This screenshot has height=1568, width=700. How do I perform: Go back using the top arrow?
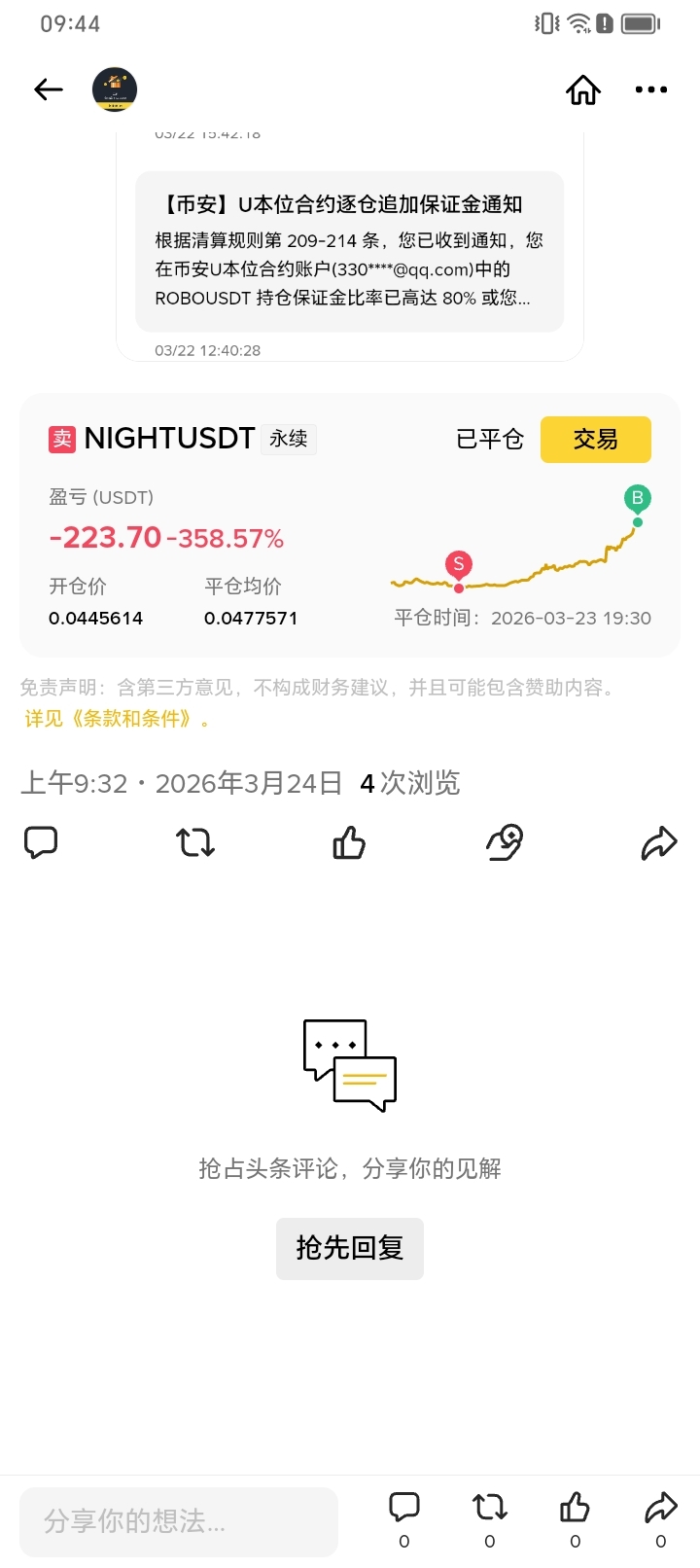pos(48,89)
